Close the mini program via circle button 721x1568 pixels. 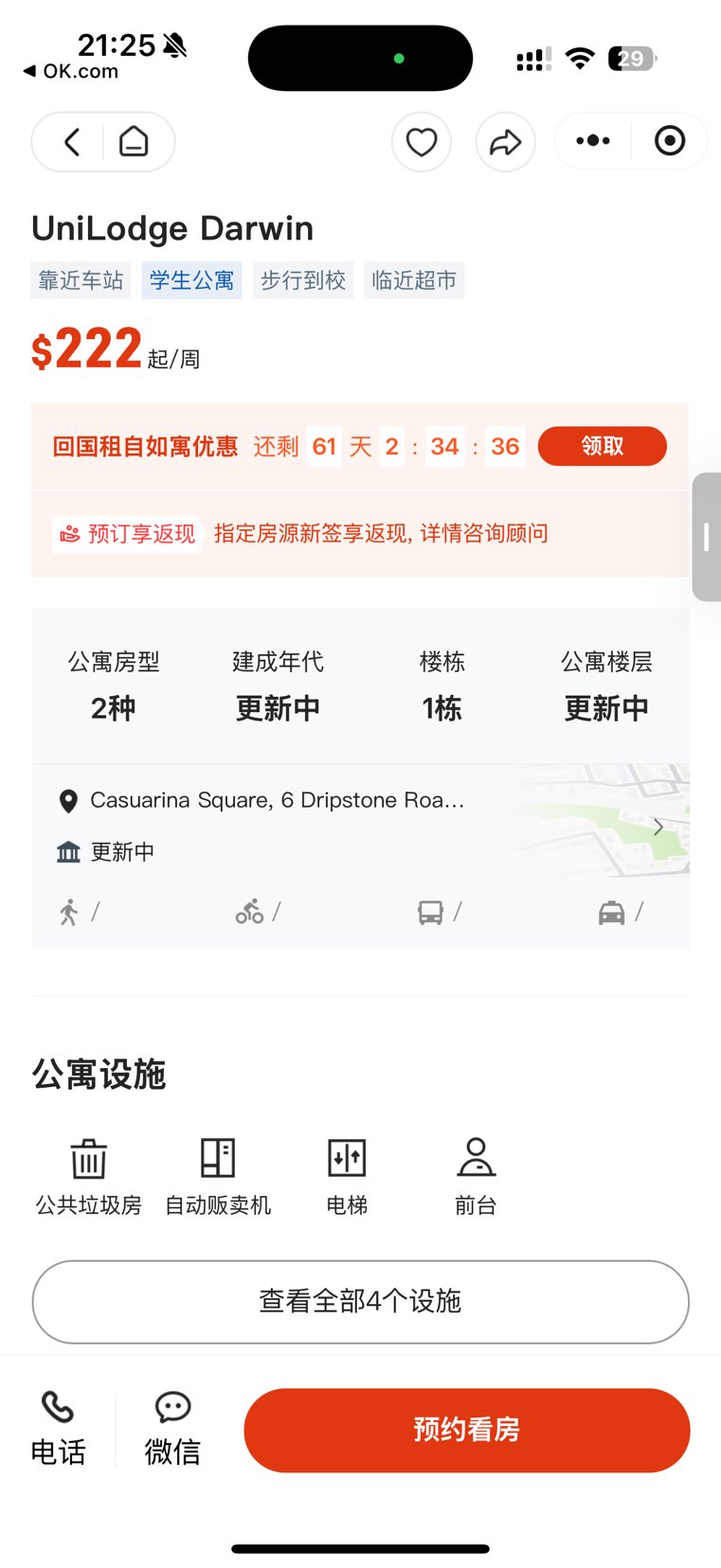point(670,141)
